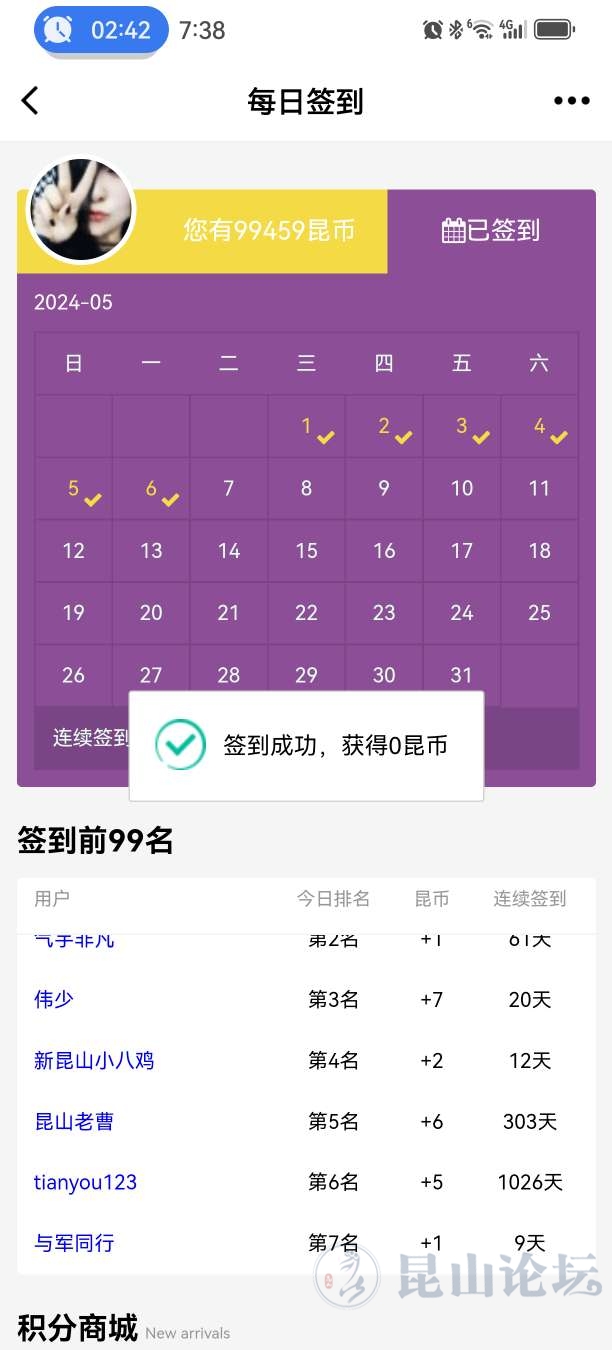The width and height of the screenshot is (612, 1350).
Task: Open user 伟少's profile
Action: [x=54, y=999]
